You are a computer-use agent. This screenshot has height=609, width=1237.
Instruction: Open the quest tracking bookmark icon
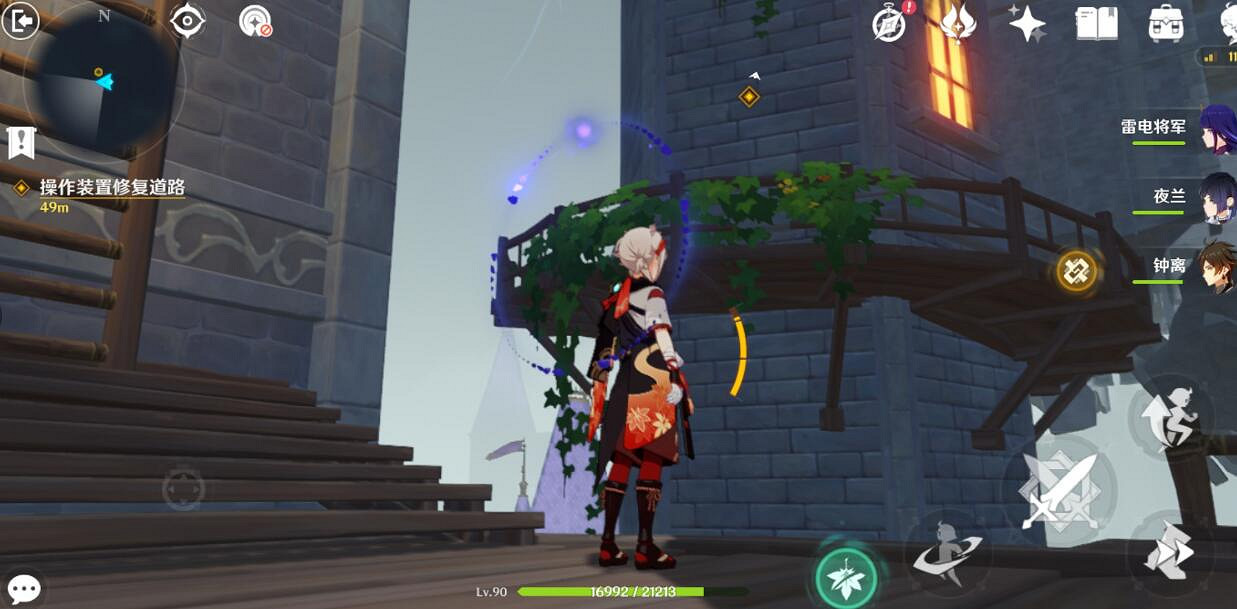coord(21,143)
